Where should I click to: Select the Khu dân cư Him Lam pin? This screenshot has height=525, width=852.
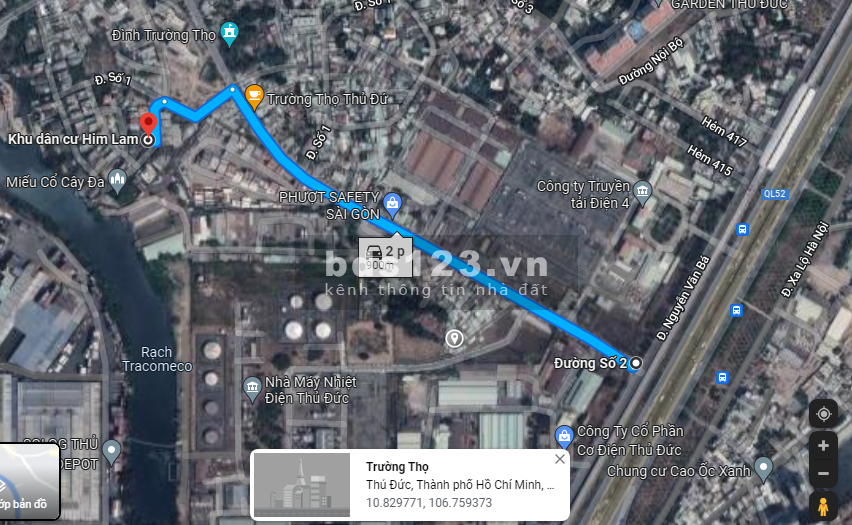tap(148, 124)
